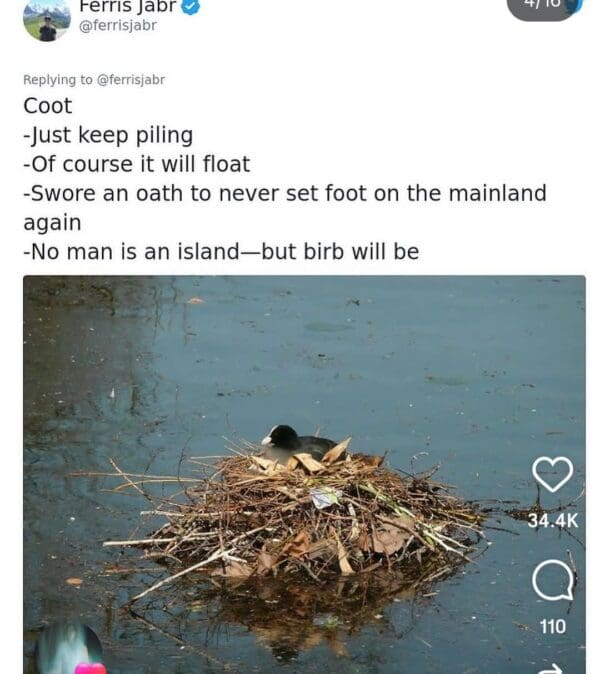Open the comments with the speech bubble icon
Screen dimensions: 600x674
tap(552, 580)
